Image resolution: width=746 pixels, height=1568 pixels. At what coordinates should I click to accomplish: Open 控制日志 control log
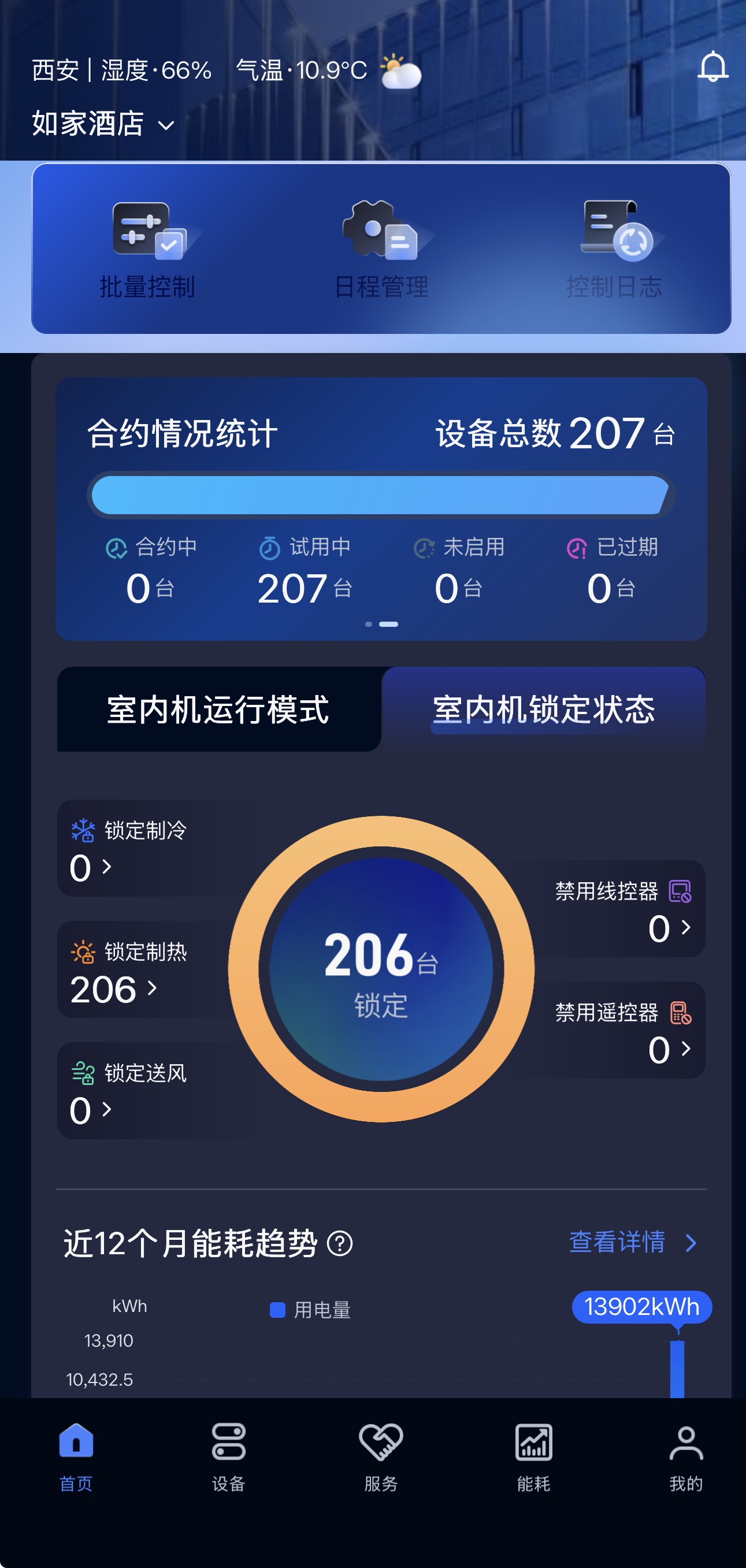coord(614,250)
